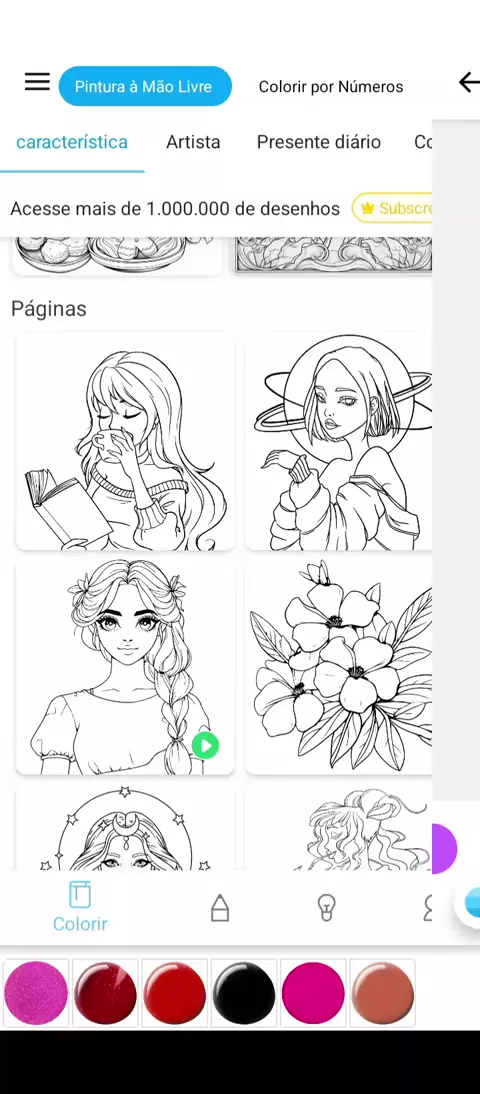The width and height of the screenshot is (480, 1094).
Task: Pick the glitter pink color swatch
Action: [36, 993]
